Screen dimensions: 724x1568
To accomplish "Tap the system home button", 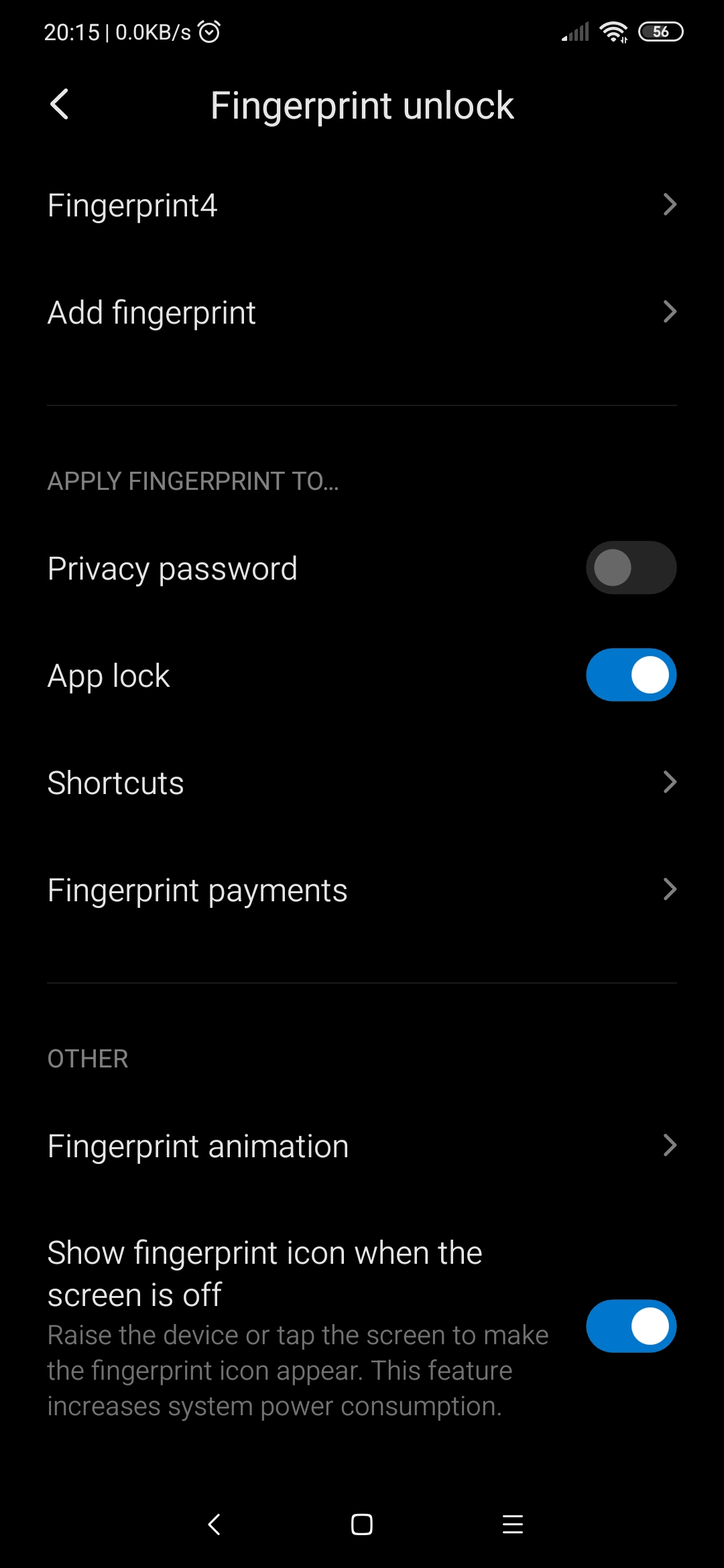I will [x=362, y=1524].
